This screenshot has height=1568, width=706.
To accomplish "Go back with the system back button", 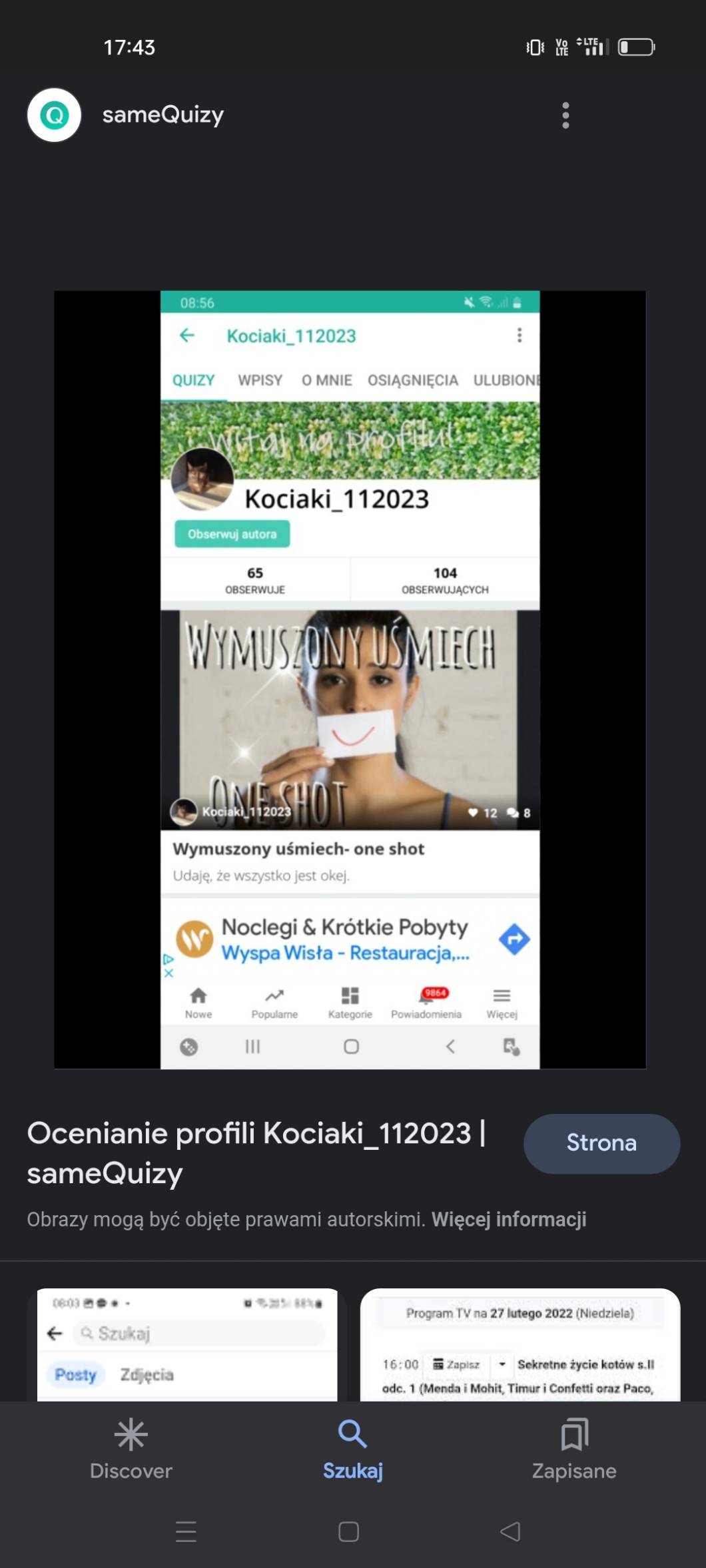I will (x=510, y=1531).
